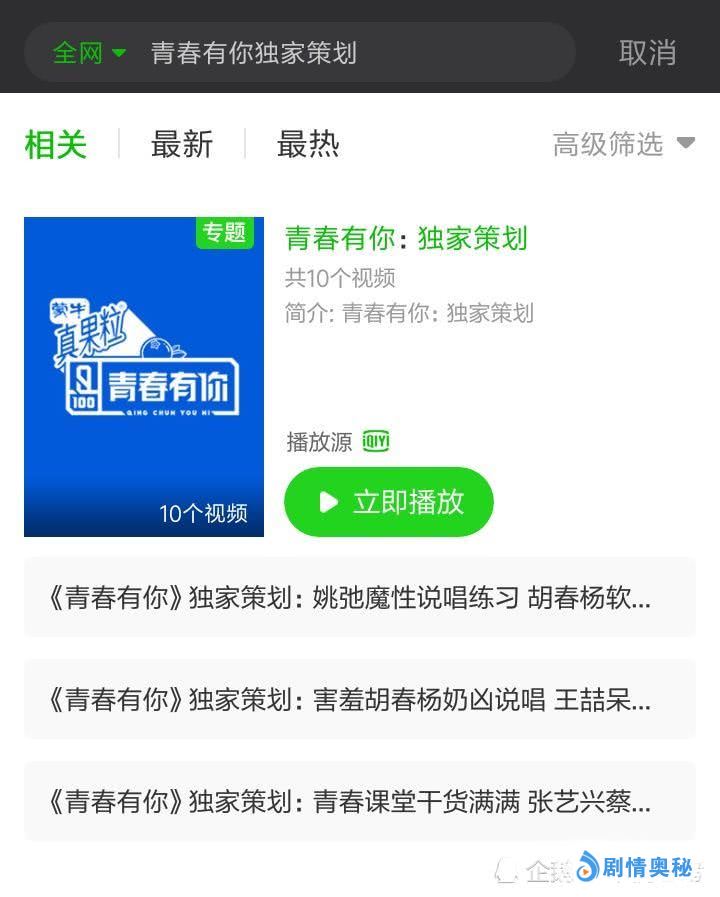Screen dimensions: 720x897
Task: Open the 青春有你 专题 cover image
Action: pyautogui.click(x=144, y=376)
